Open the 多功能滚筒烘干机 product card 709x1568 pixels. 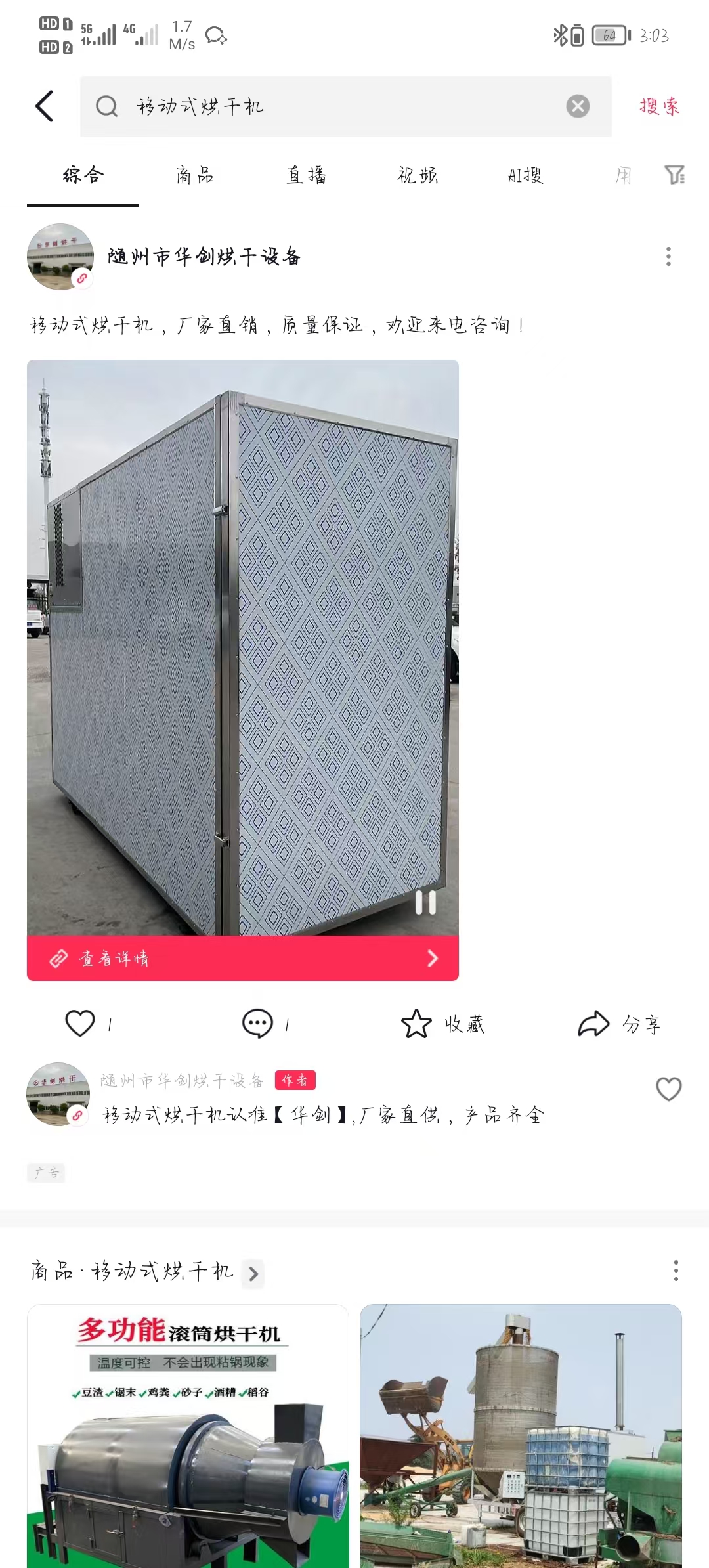pyautogui.click(x=188, y=1438)
